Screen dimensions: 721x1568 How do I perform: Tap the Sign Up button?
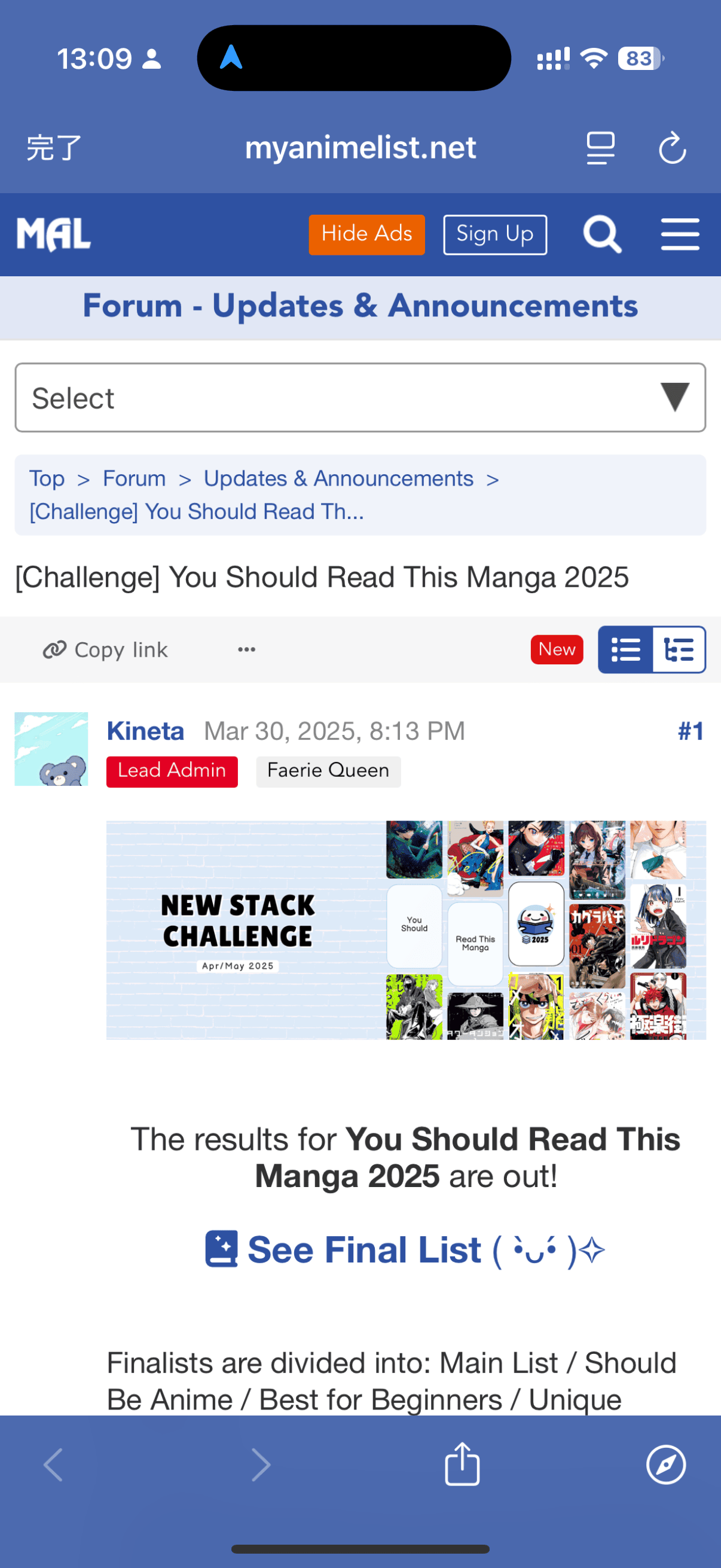494,234
